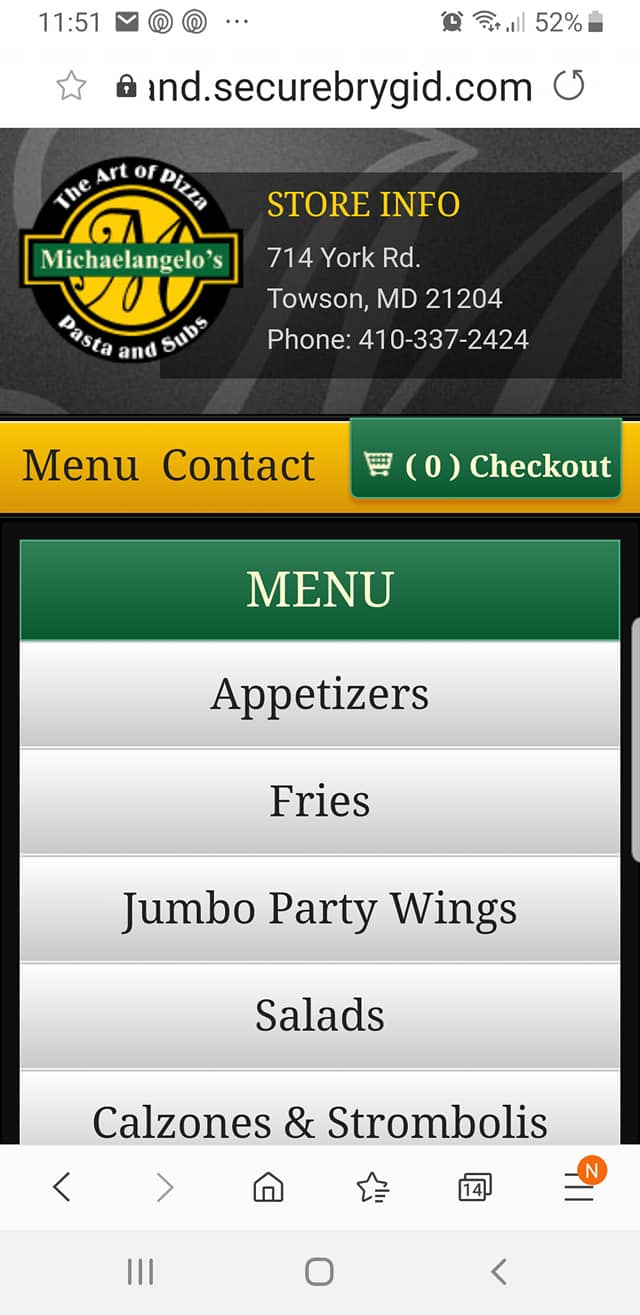Open recent apps from system bar
Image resolution: width=640 pixels, height=1315 pixels.
coord(141,1272)
